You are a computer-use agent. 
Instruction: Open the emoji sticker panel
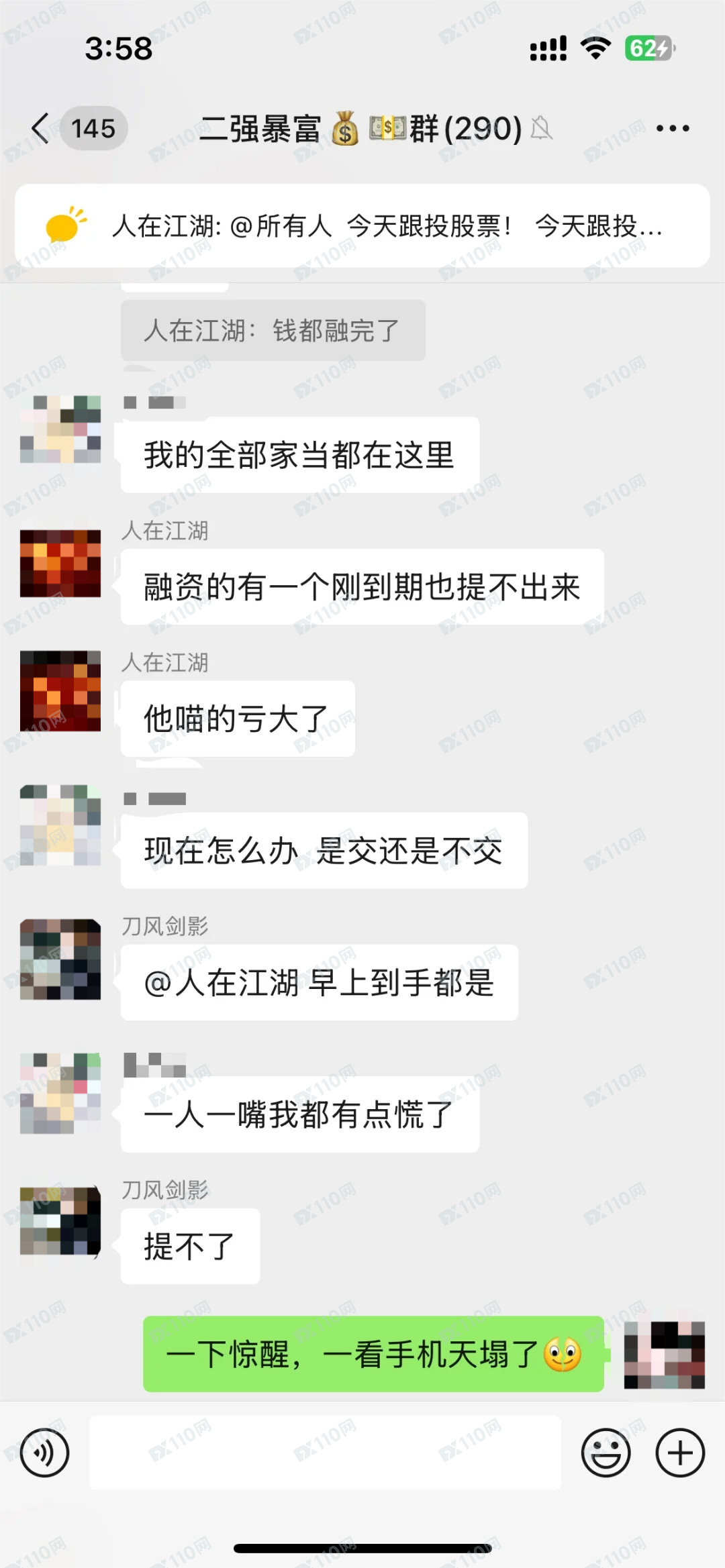coord(606,1453)
